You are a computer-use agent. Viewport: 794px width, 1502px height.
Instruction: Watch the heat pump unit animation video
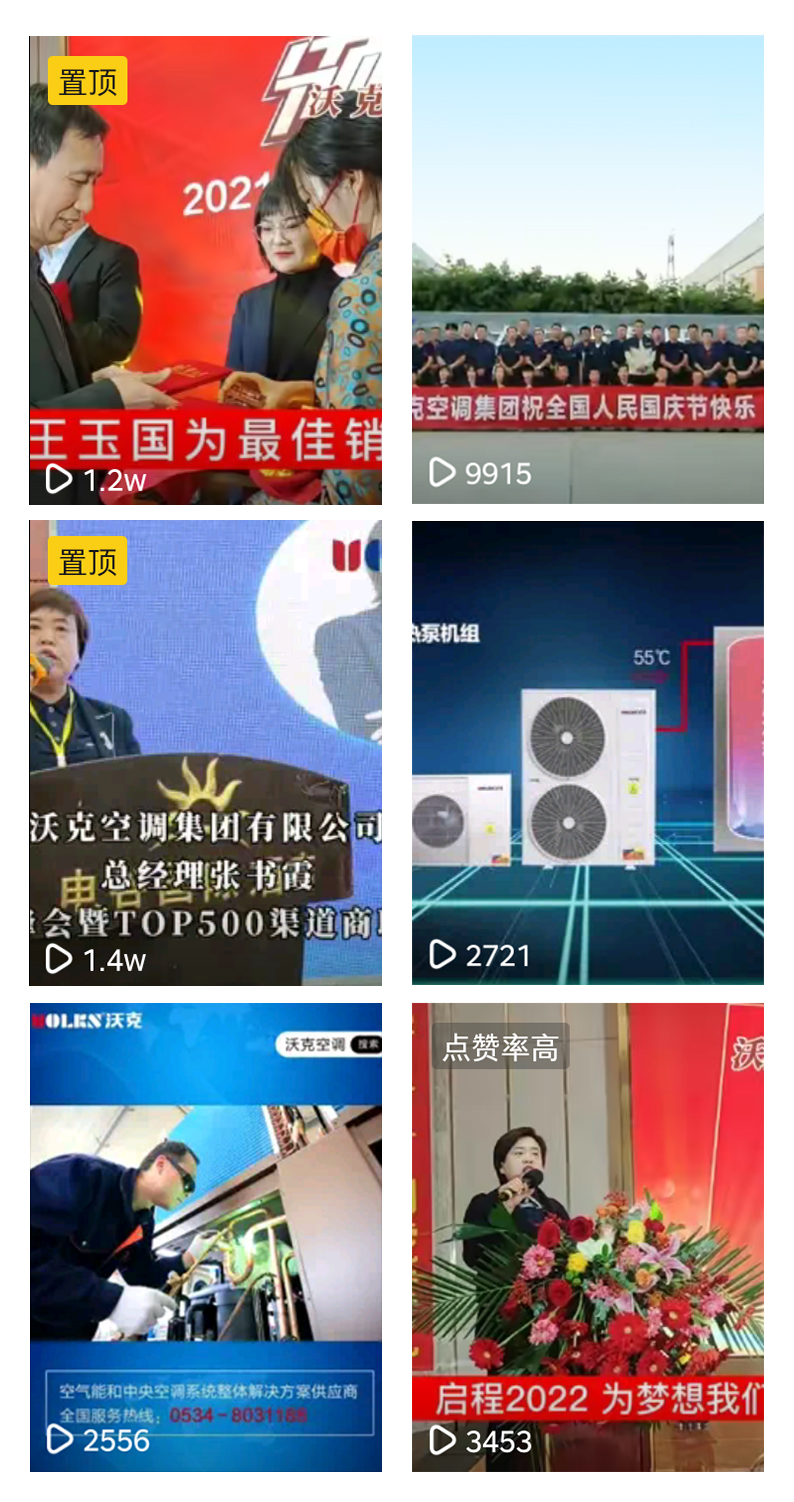588,752
